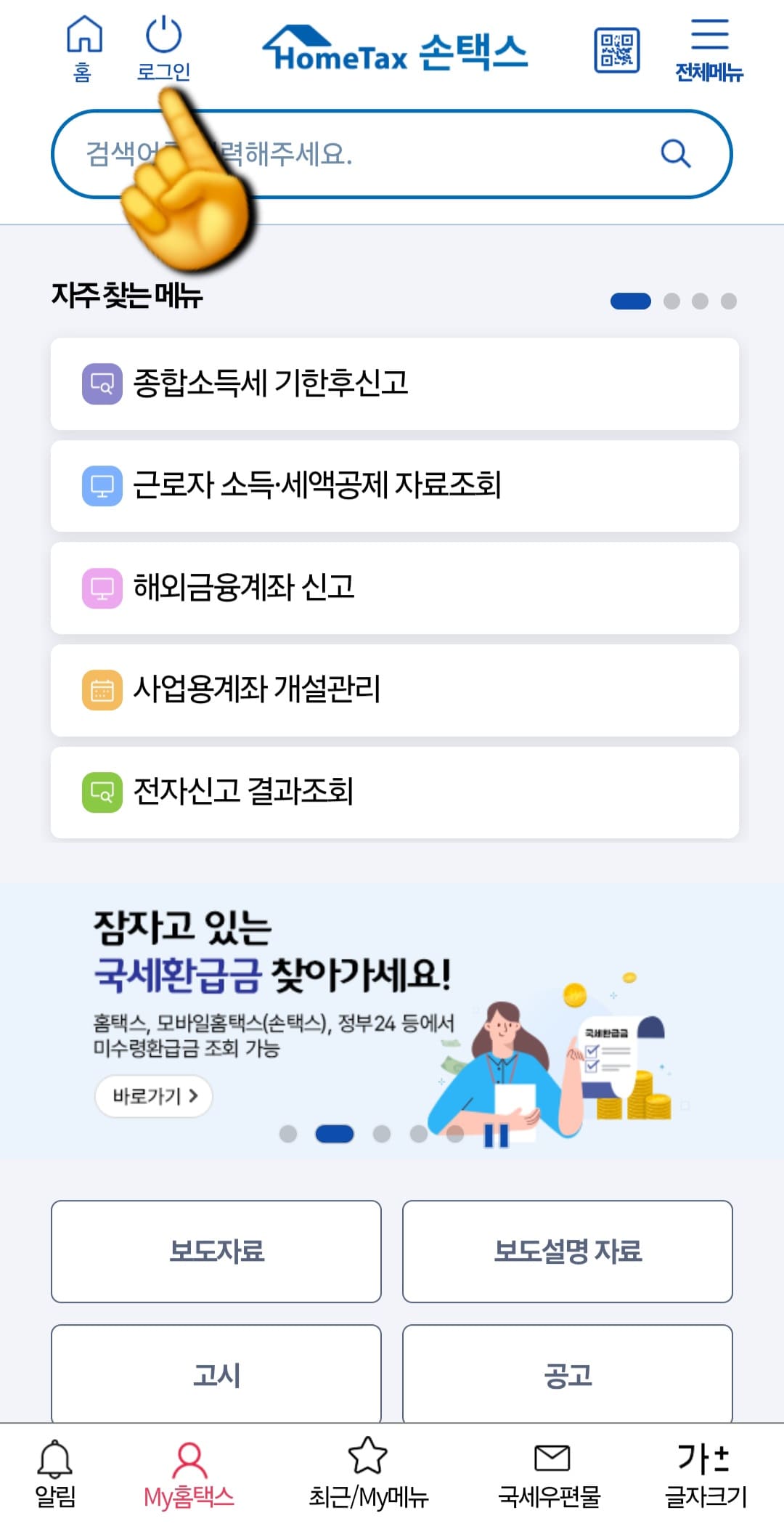Open the 공고 section

click(568, 1376)
